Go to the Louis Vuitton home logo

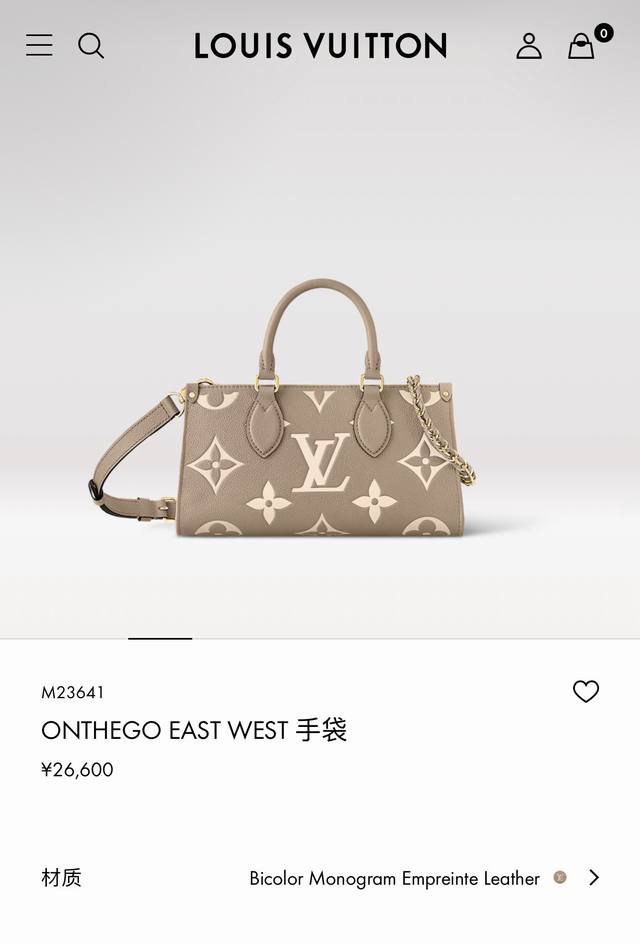320,45
